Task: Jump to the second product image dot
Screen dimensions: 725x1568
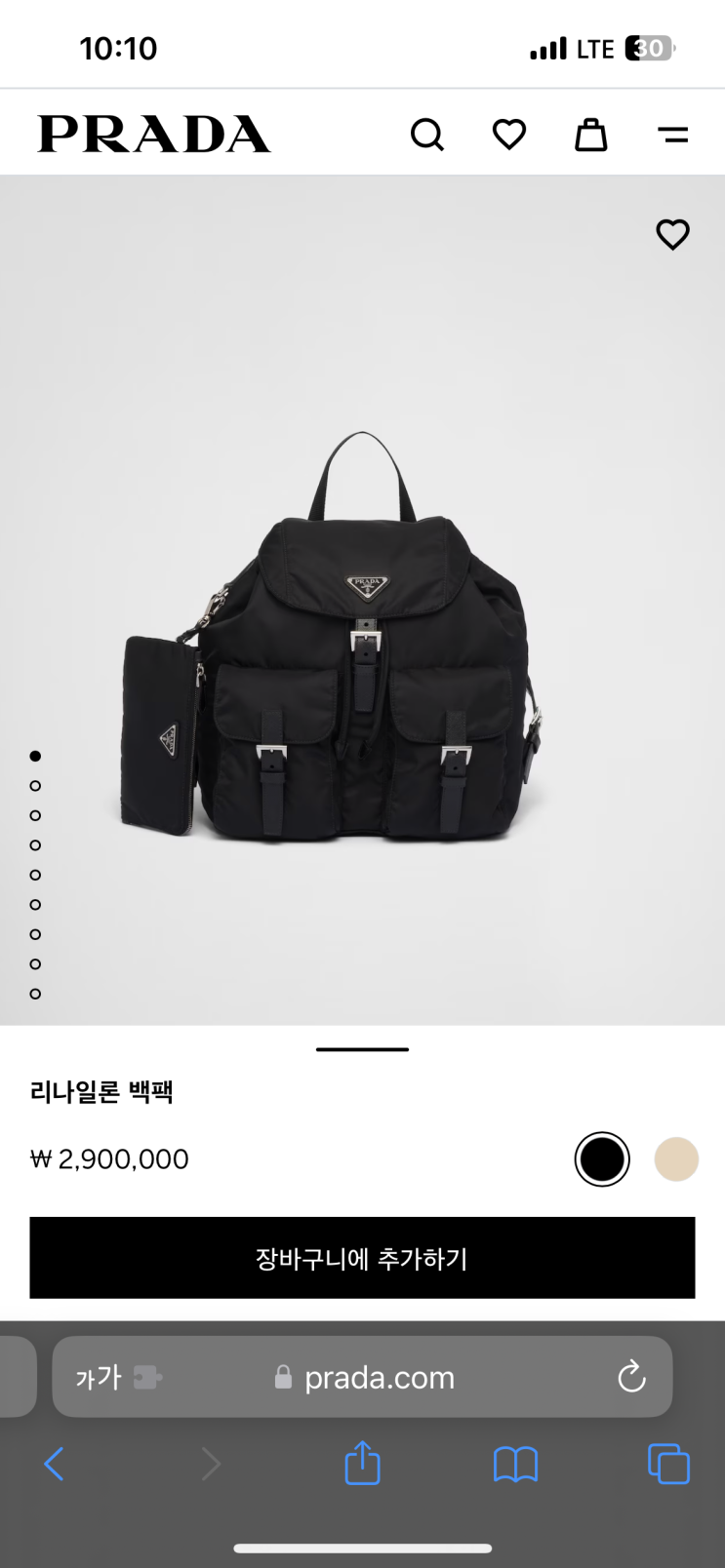Action: [x=35, y=786]
